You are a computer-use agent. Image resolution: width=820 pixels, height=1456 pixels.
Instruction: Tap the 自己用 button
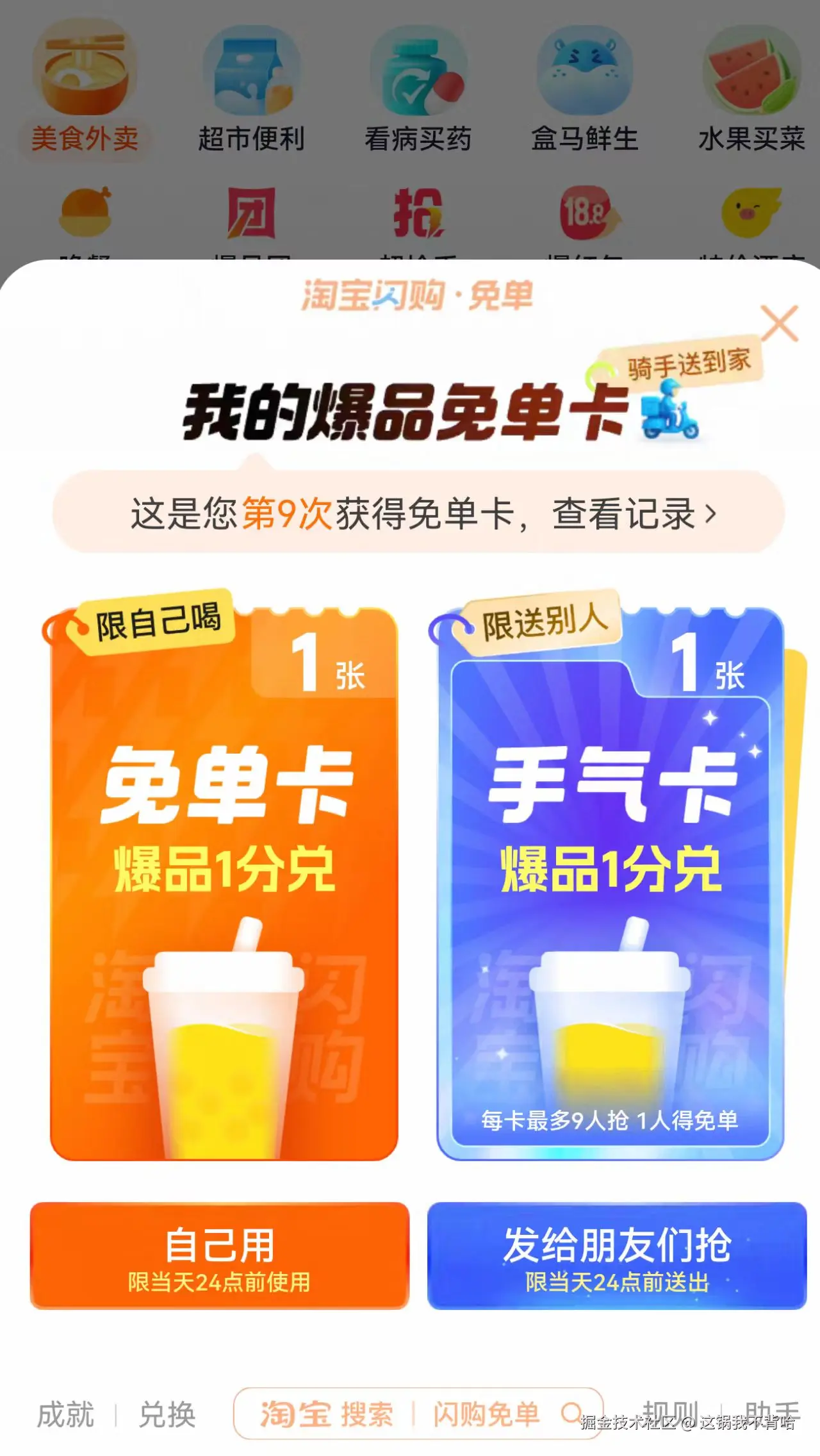[x=219, y=1255]
